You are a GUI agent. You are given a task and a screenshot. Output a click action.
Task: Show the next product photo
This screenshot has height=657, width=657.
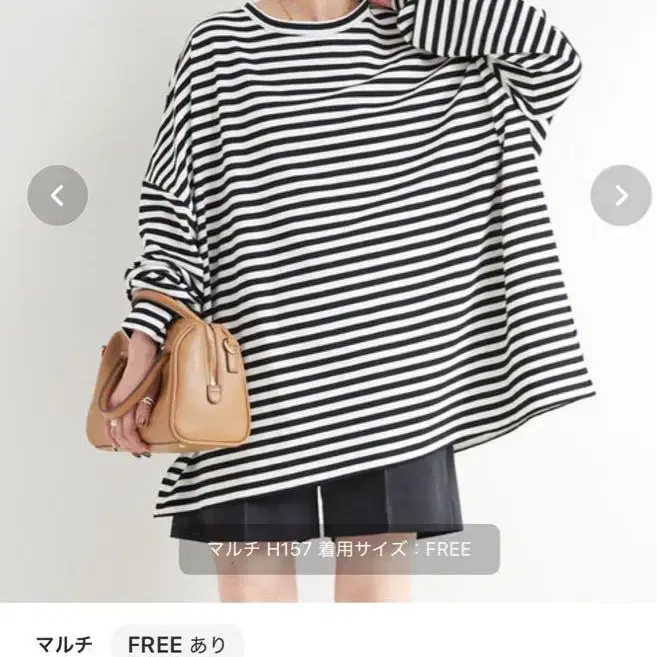(x=620, y=195)
